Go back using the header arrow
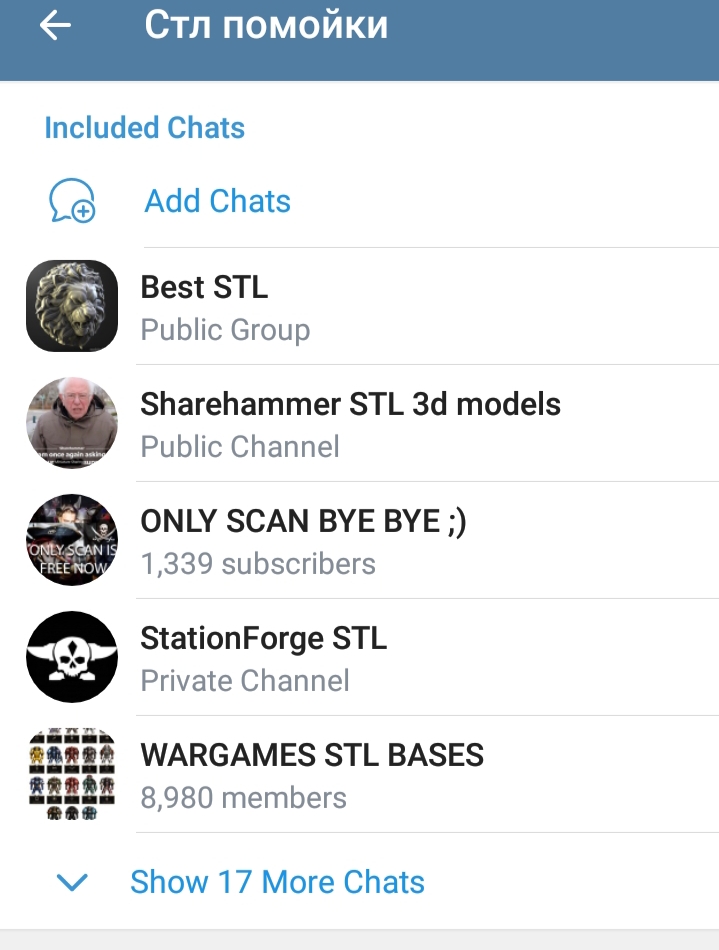This screenshot has height=950, width=719. pyautogui.click(x=56, y=26)
